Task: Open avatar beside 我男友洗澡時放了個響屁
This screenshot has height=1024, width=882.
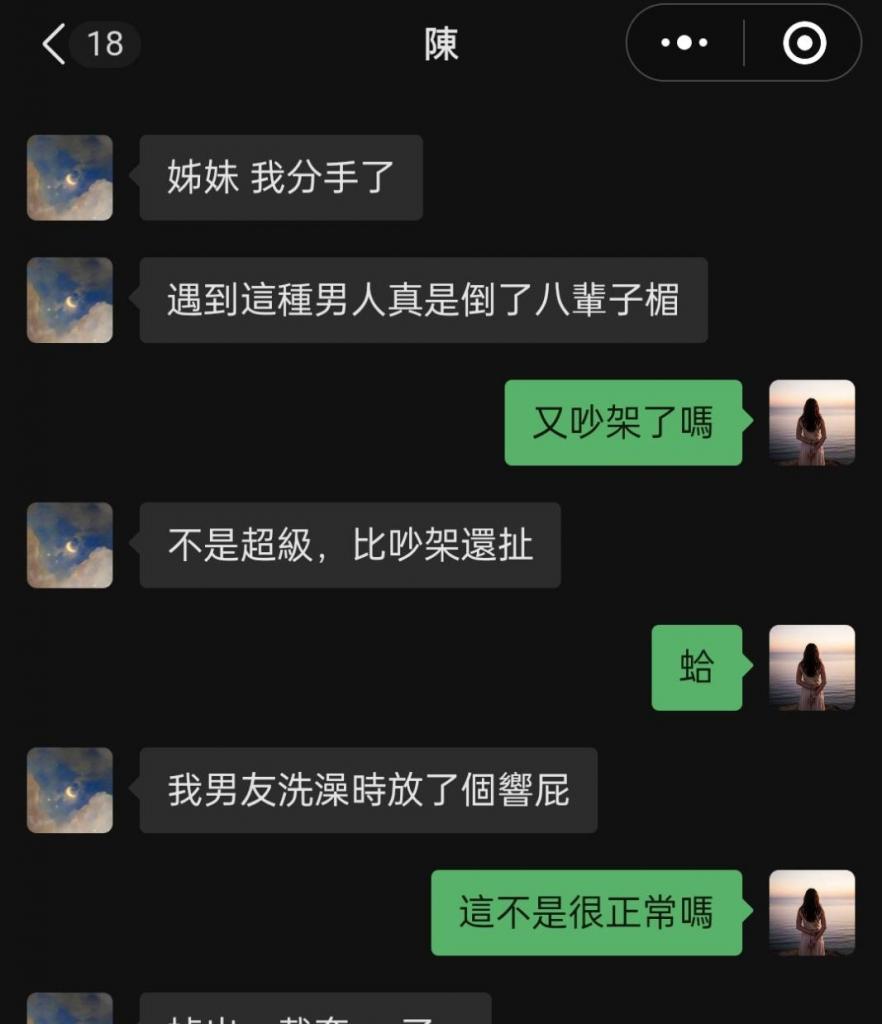Action: (x=70, y=790)
